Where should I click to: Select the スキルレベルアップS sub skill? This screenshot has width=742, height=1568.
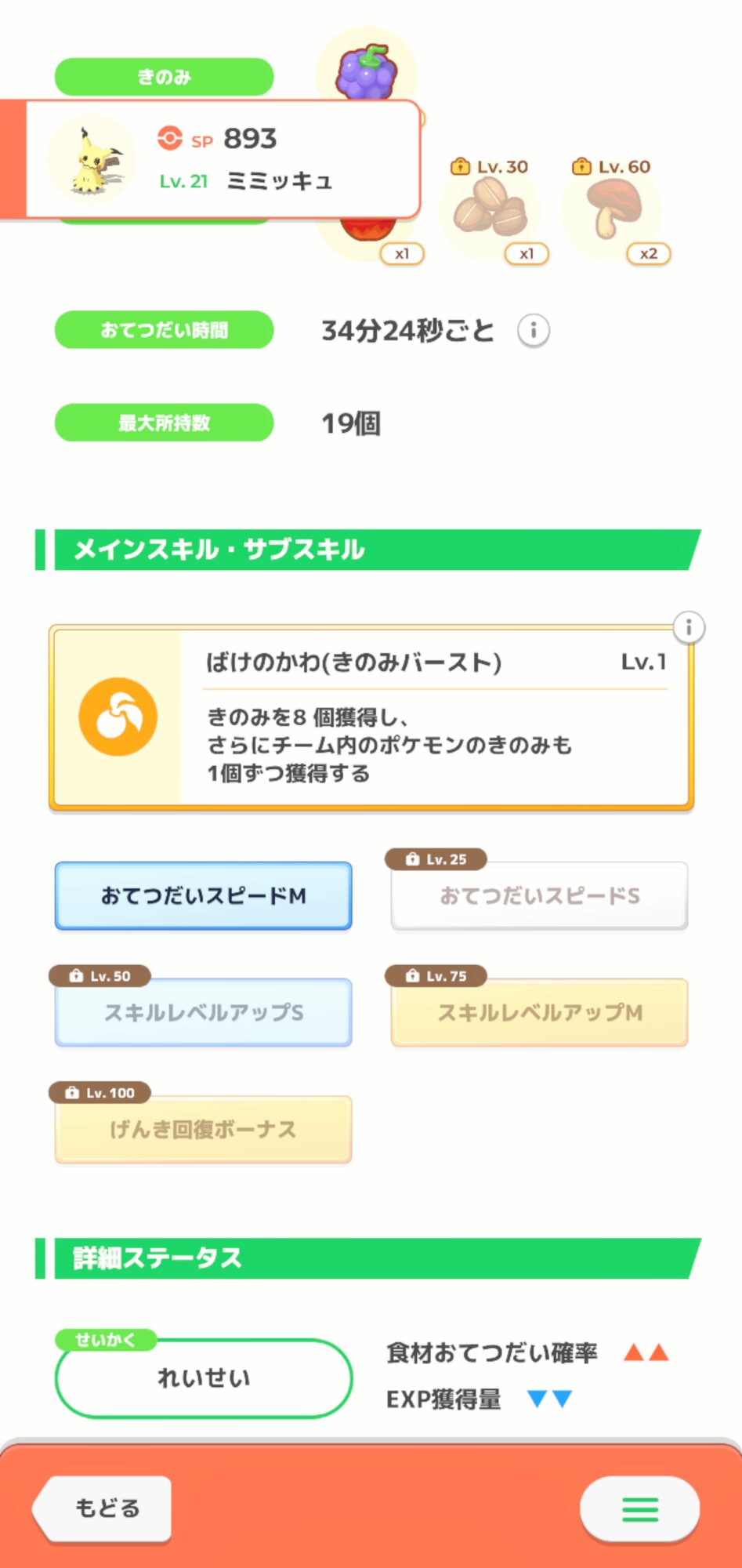[x=203, y=1012]
